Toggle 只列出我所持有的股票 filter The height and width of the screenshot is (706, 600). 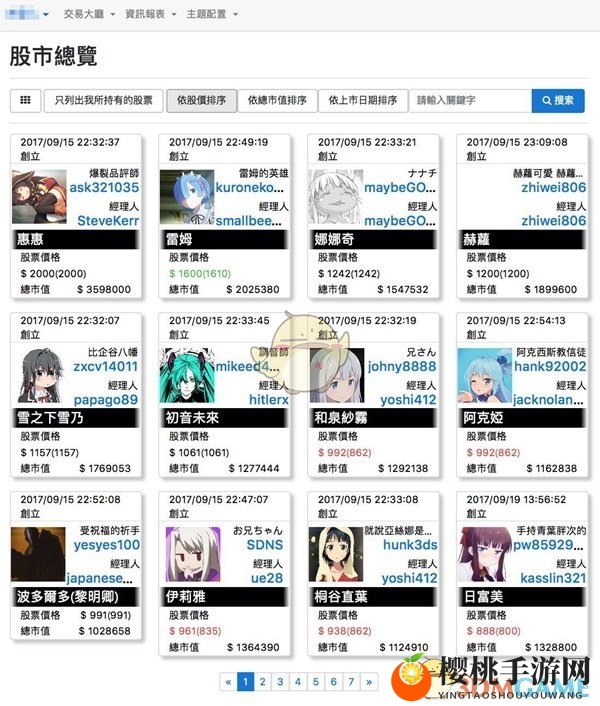click(x=105, y=100)
